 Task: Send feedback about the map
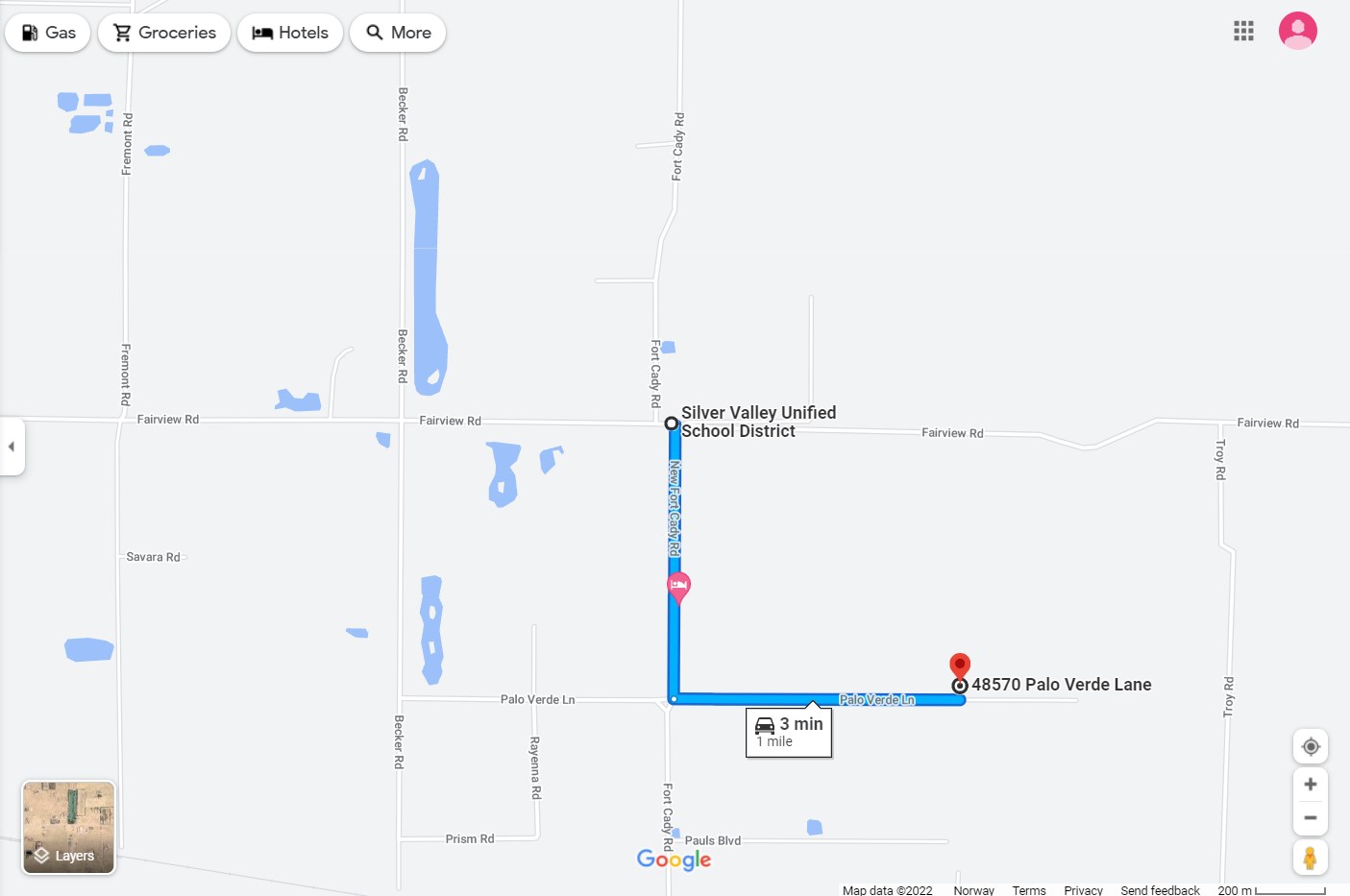(1160, 890)
